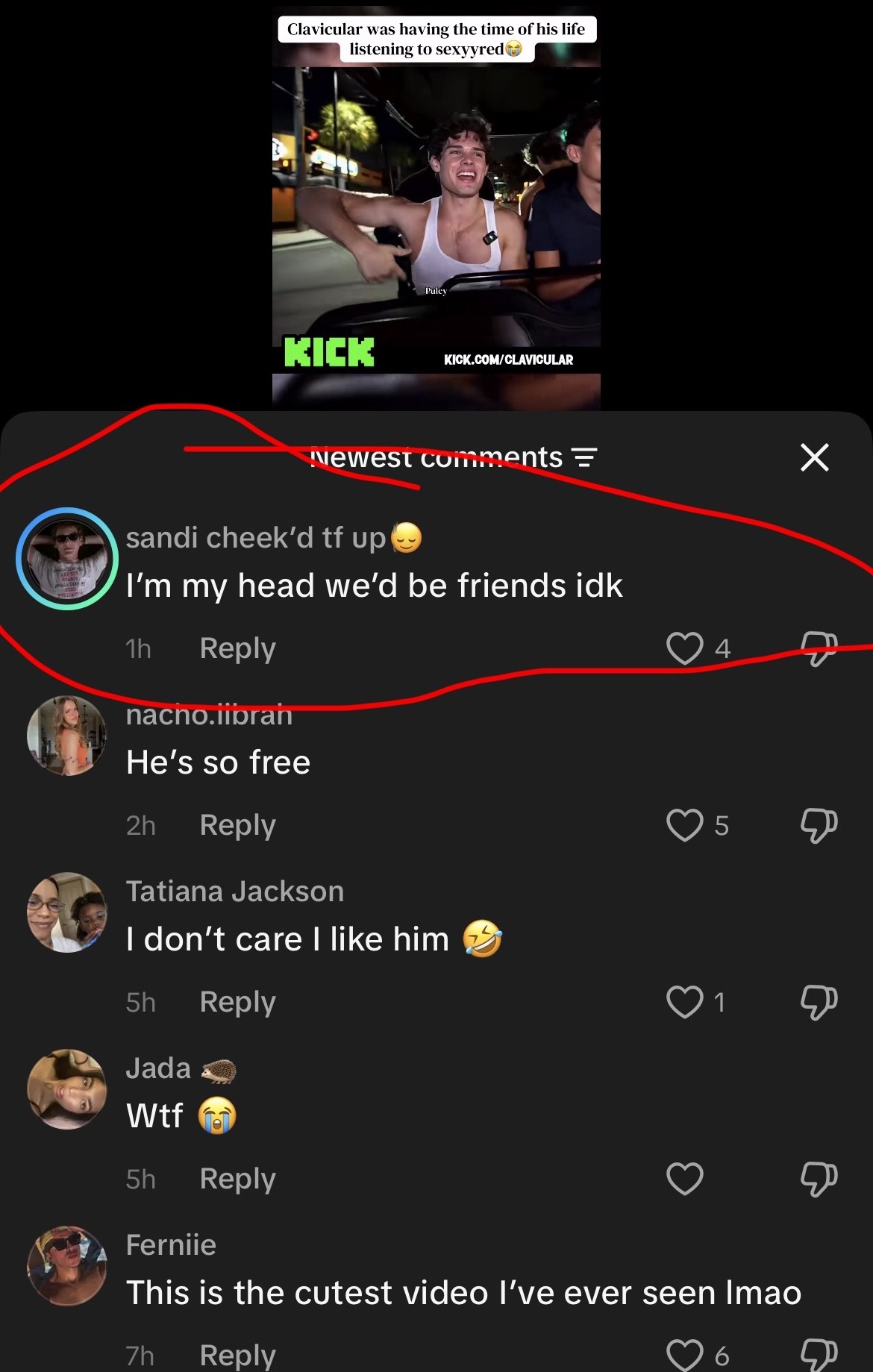Reply to sandi cheek'd tf up's comment
Screen dimensions: 873x1372
coord(237,648)
